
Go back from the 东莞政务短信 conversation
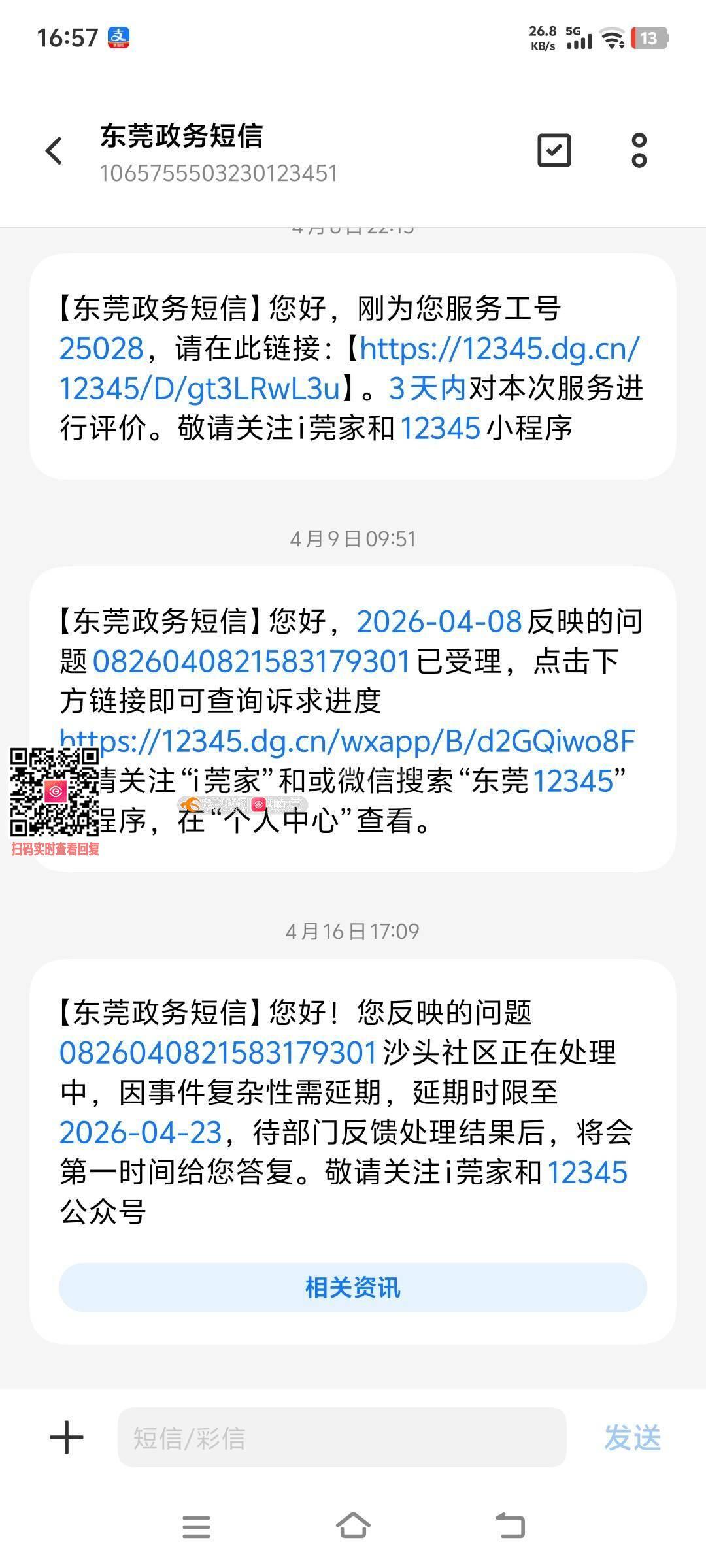(x=54, y=151)
